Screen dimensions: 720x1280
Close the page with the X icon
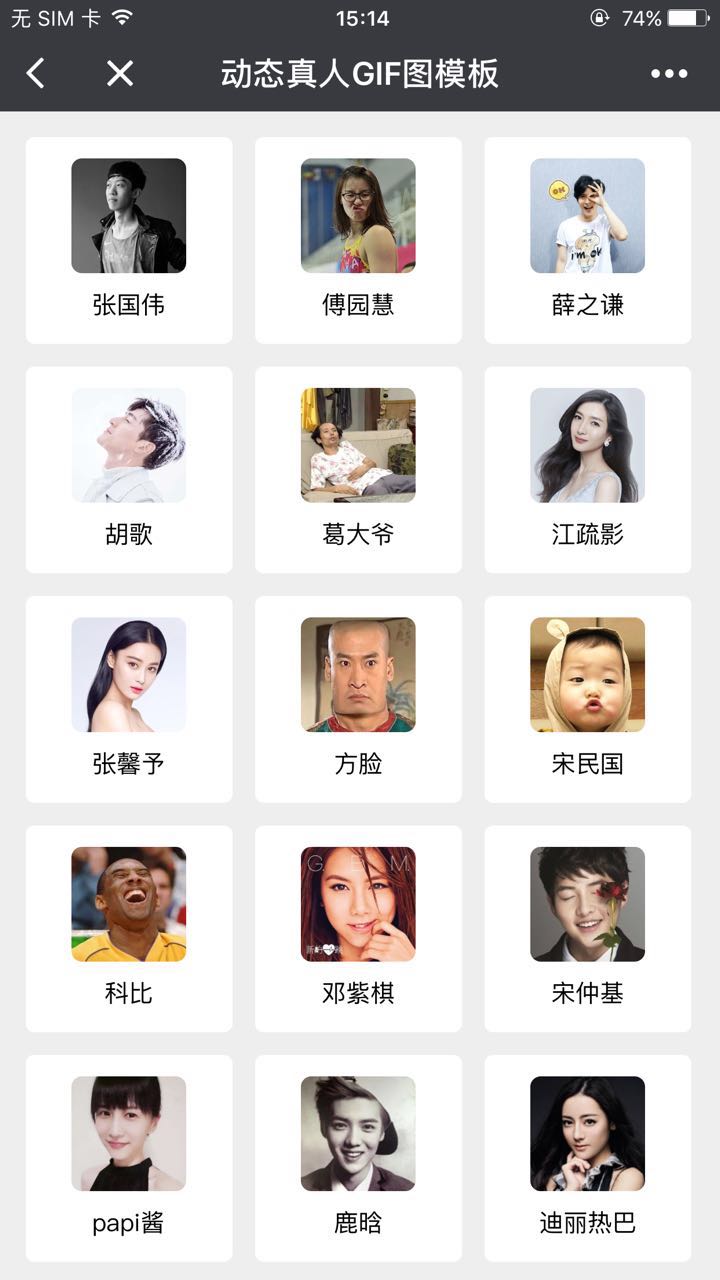(120, 73)
